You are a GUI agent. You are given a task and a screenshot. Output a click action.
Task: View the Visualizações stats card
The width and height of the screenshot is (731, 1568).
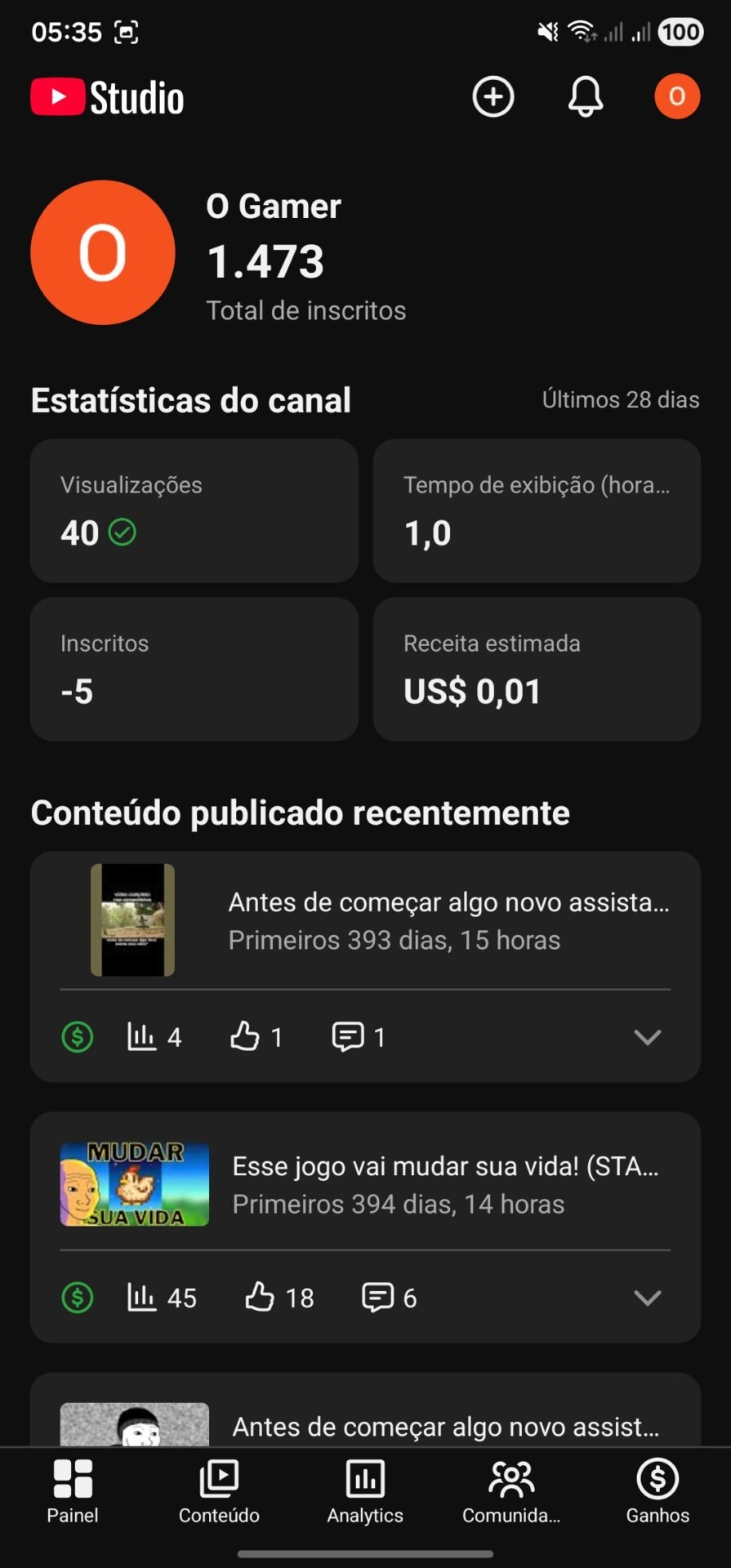(x=194, y=511)
